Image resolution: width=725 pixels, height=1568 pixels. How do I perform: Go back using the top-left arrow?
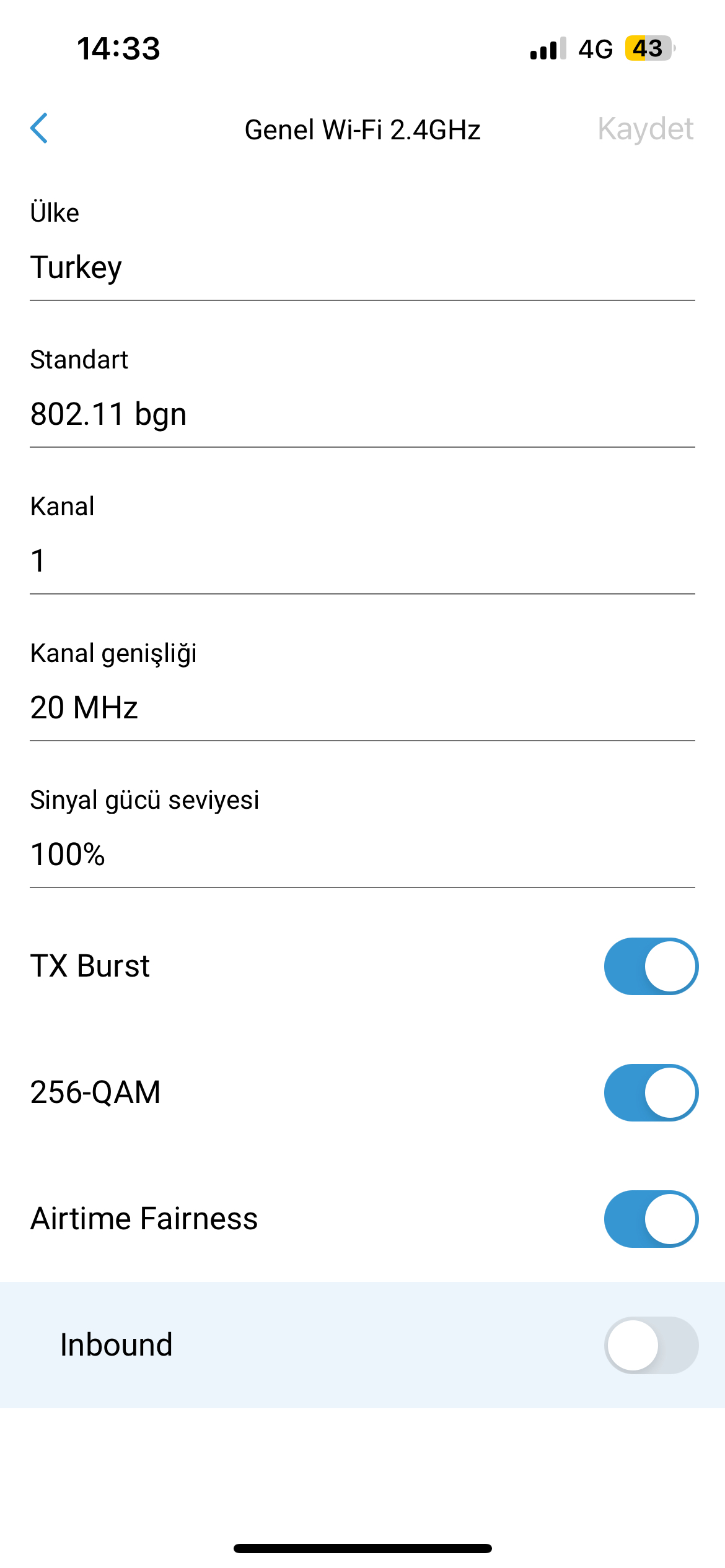(x=39, y=129)
